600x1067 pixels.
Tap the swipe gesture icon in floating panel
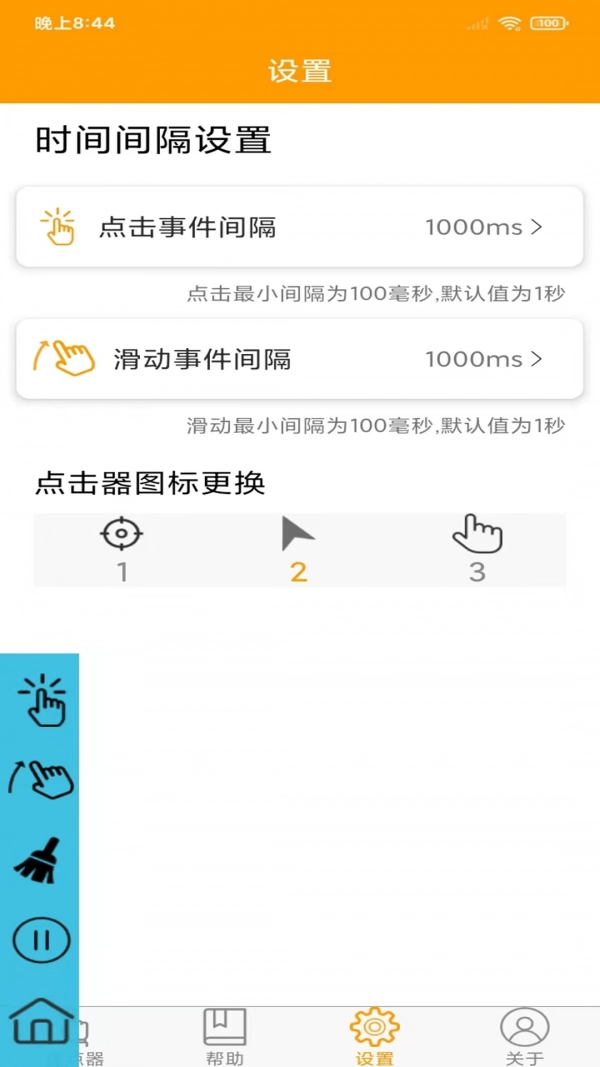tap(41, 778)
